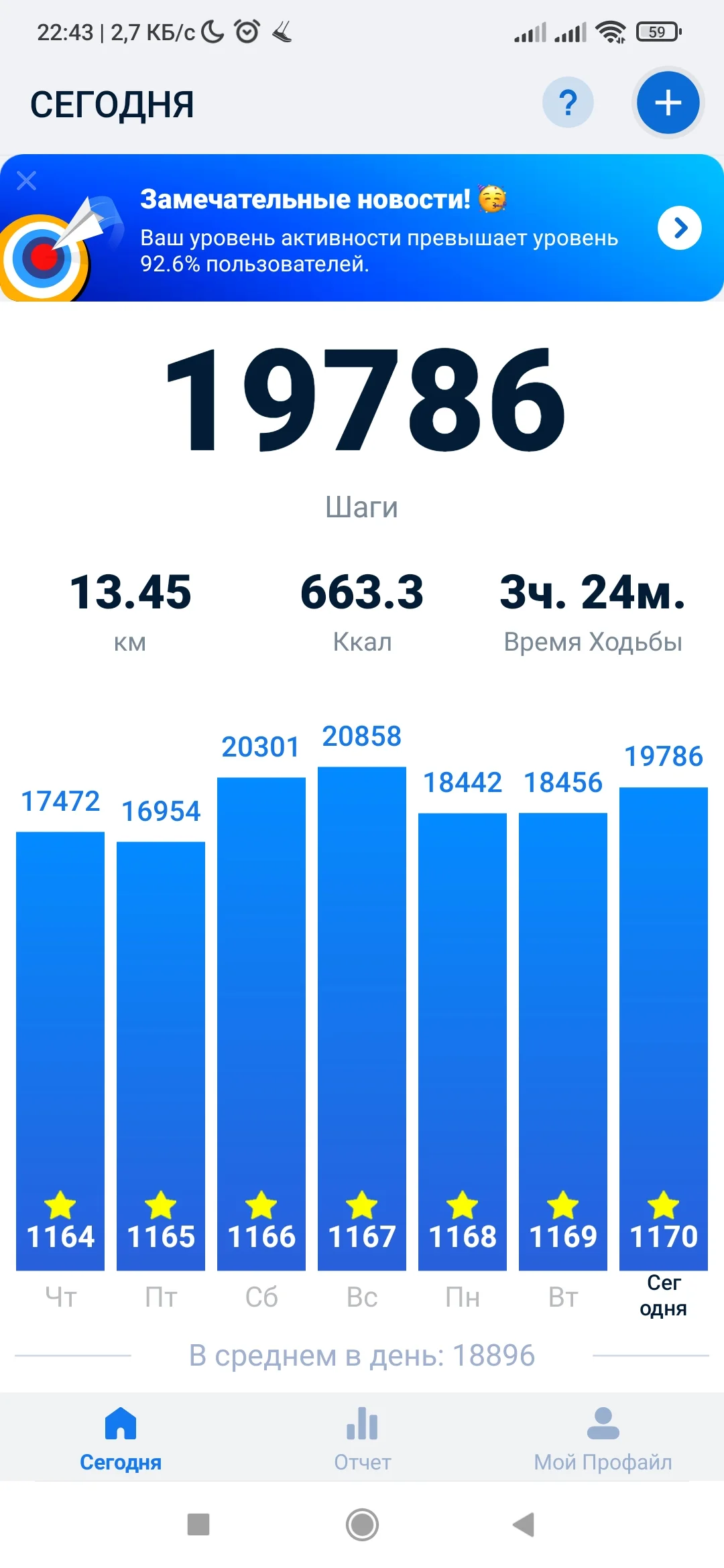Select the Пт bar with 16954 steps
Viewport: 724px width, 1568px height.
[x=161, y=1055]
